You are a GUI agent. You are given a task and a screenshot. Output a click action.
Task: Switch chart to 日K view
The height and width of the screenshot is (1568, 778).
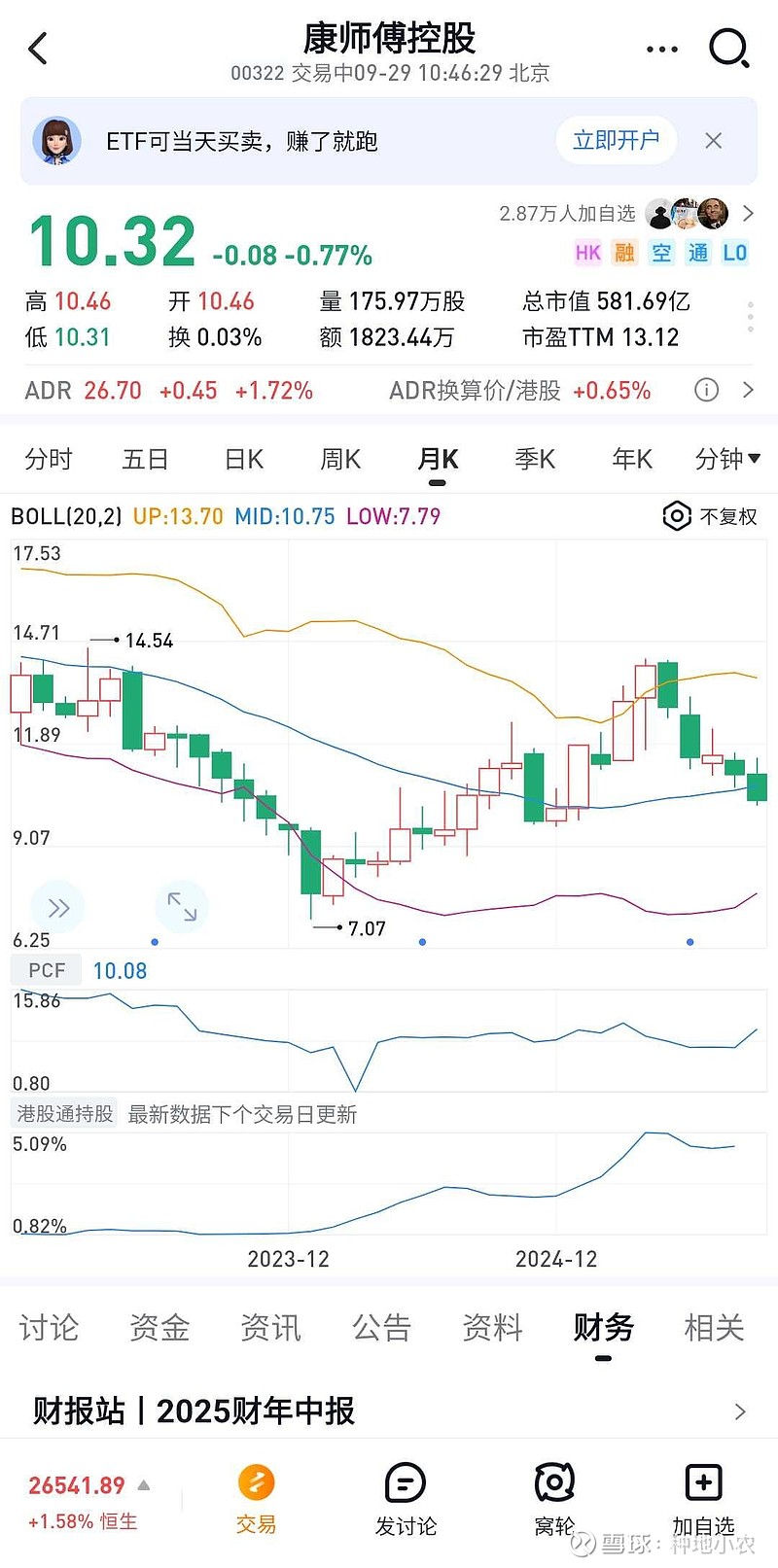243,459
